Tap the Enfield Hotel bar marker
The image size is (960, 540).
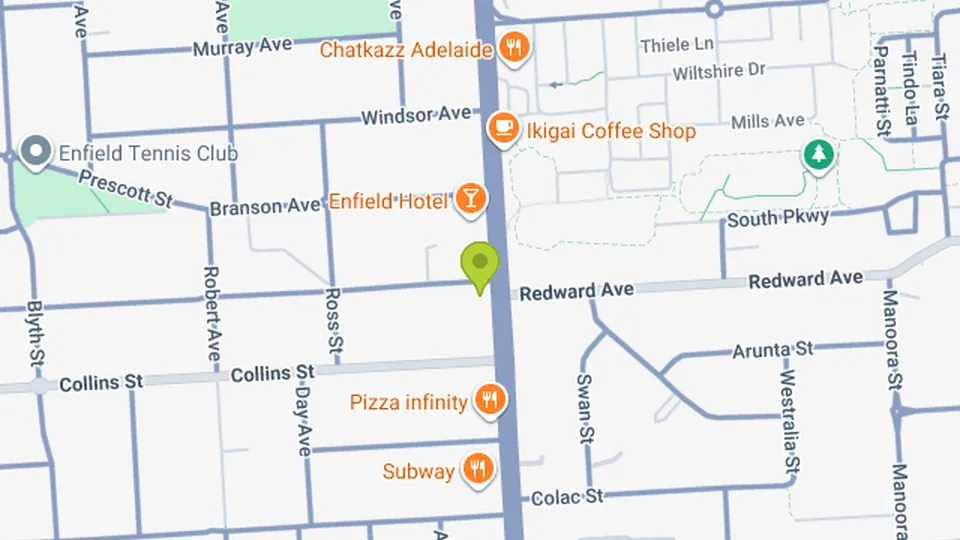pos(469,199)
